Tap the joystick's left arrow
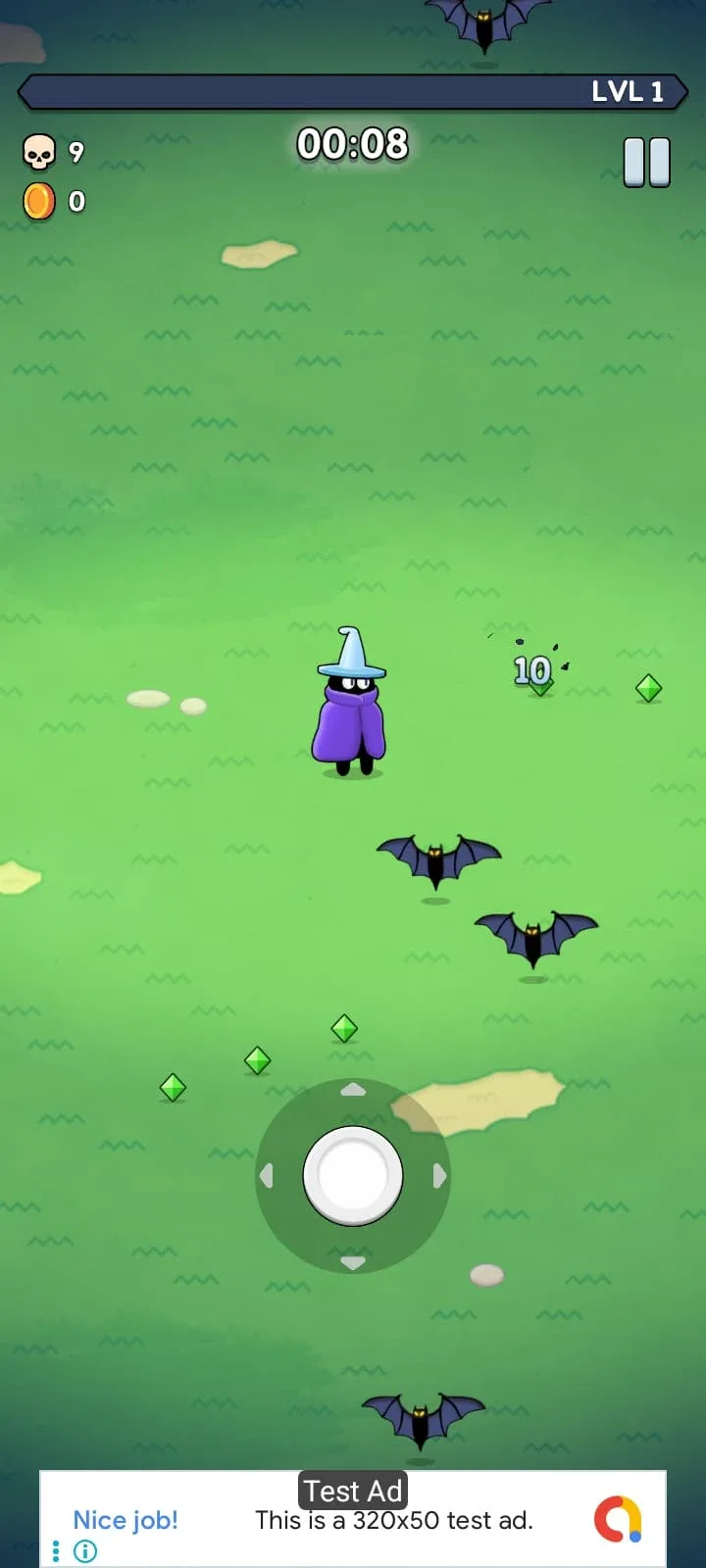This screenshot has height=1568, width=706. pos(267,1175)
